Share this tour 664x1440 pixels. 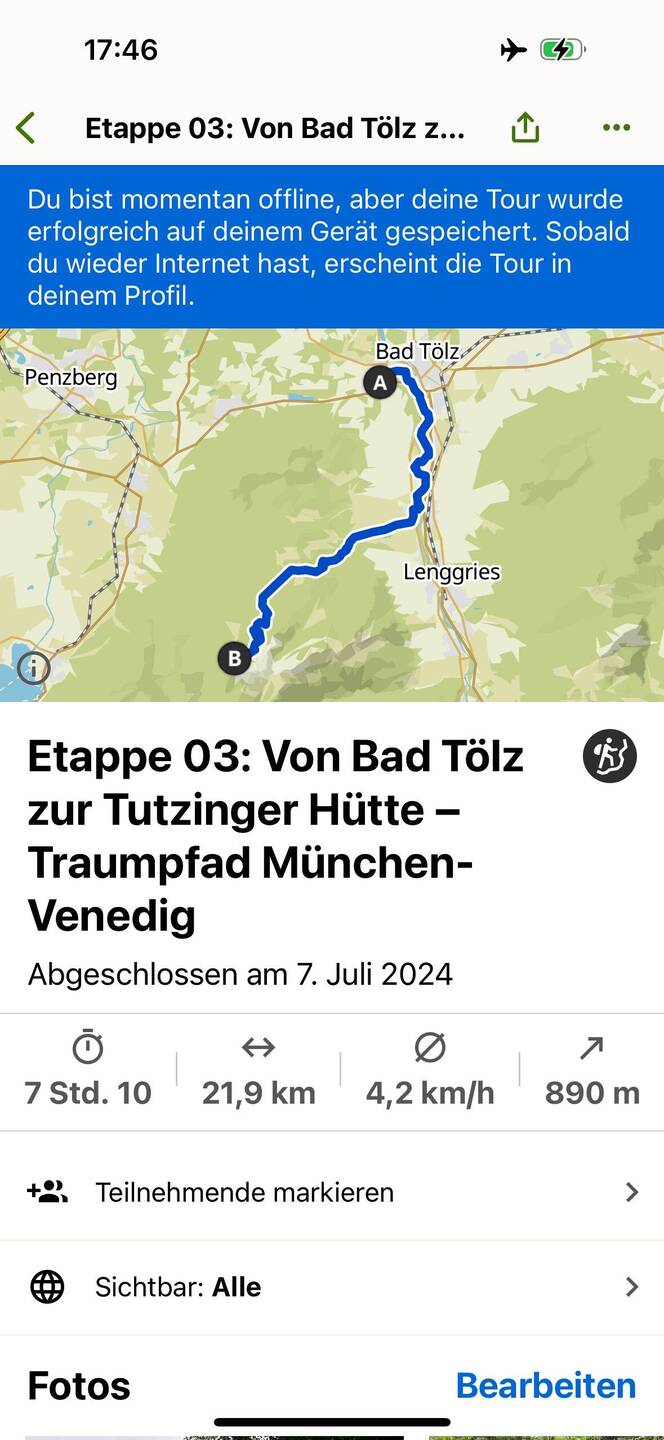coord(525,128)
